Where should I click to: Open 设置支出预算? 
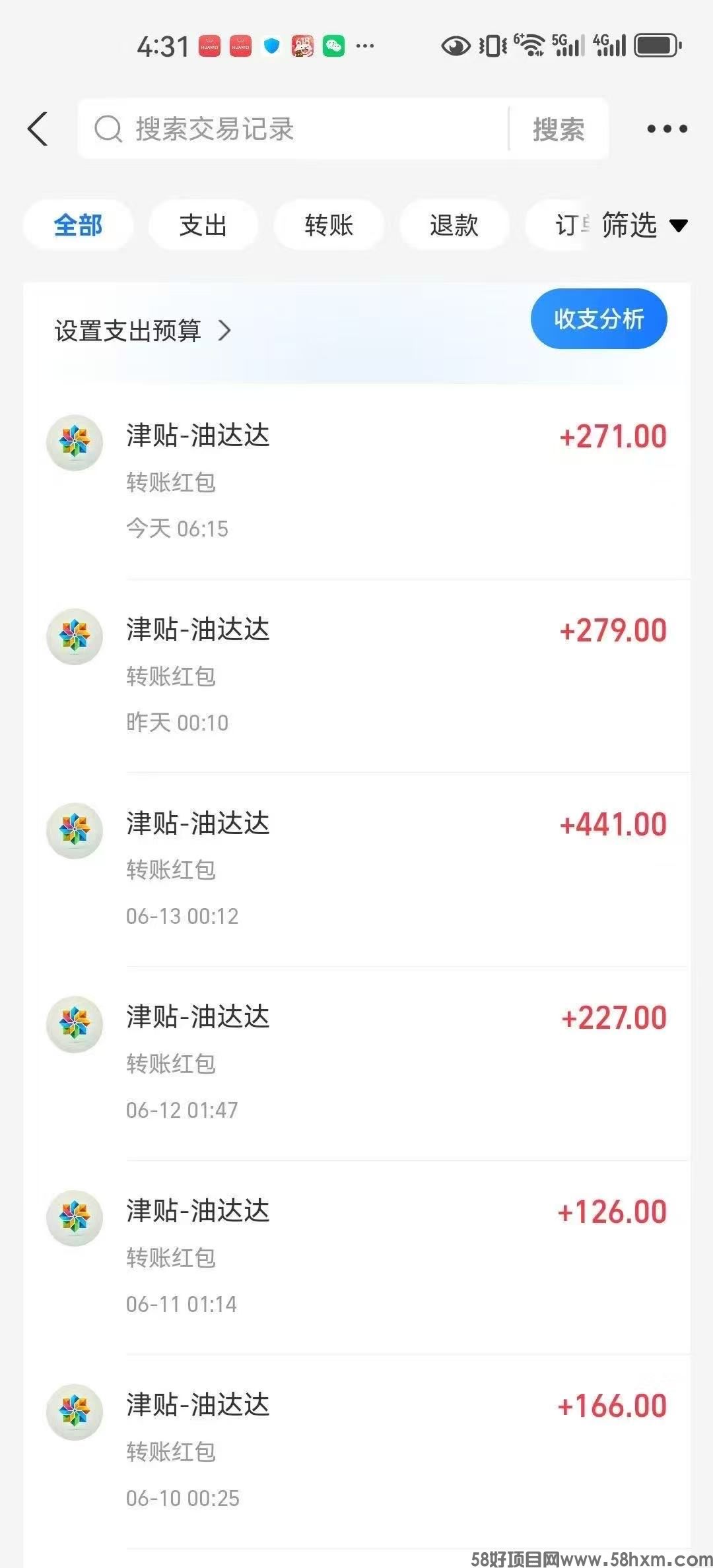[x=143, y=331]
